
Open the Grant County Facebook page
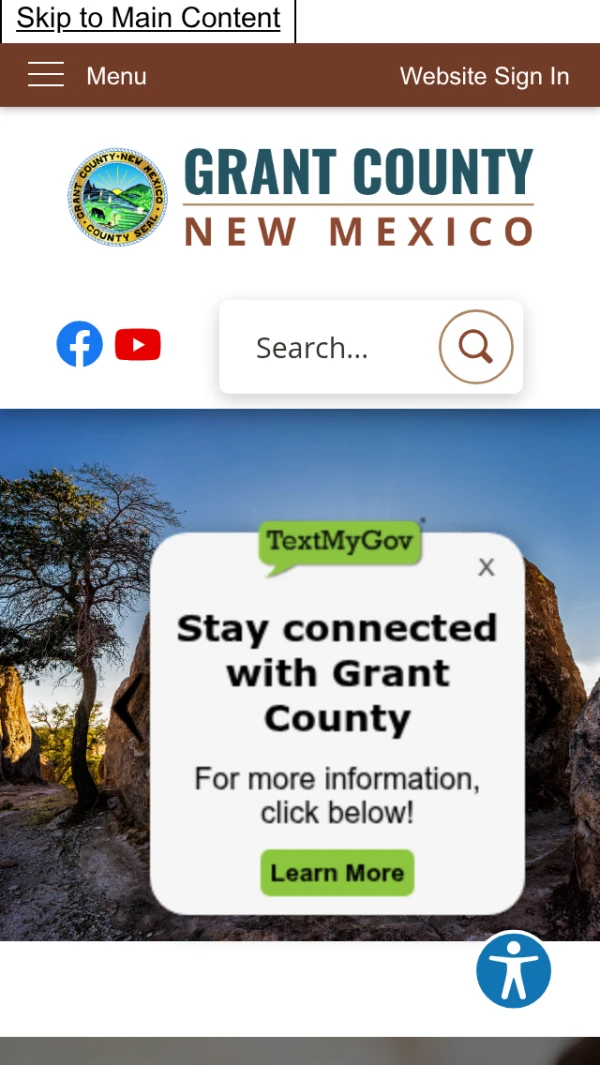click(x=80, y=345)
